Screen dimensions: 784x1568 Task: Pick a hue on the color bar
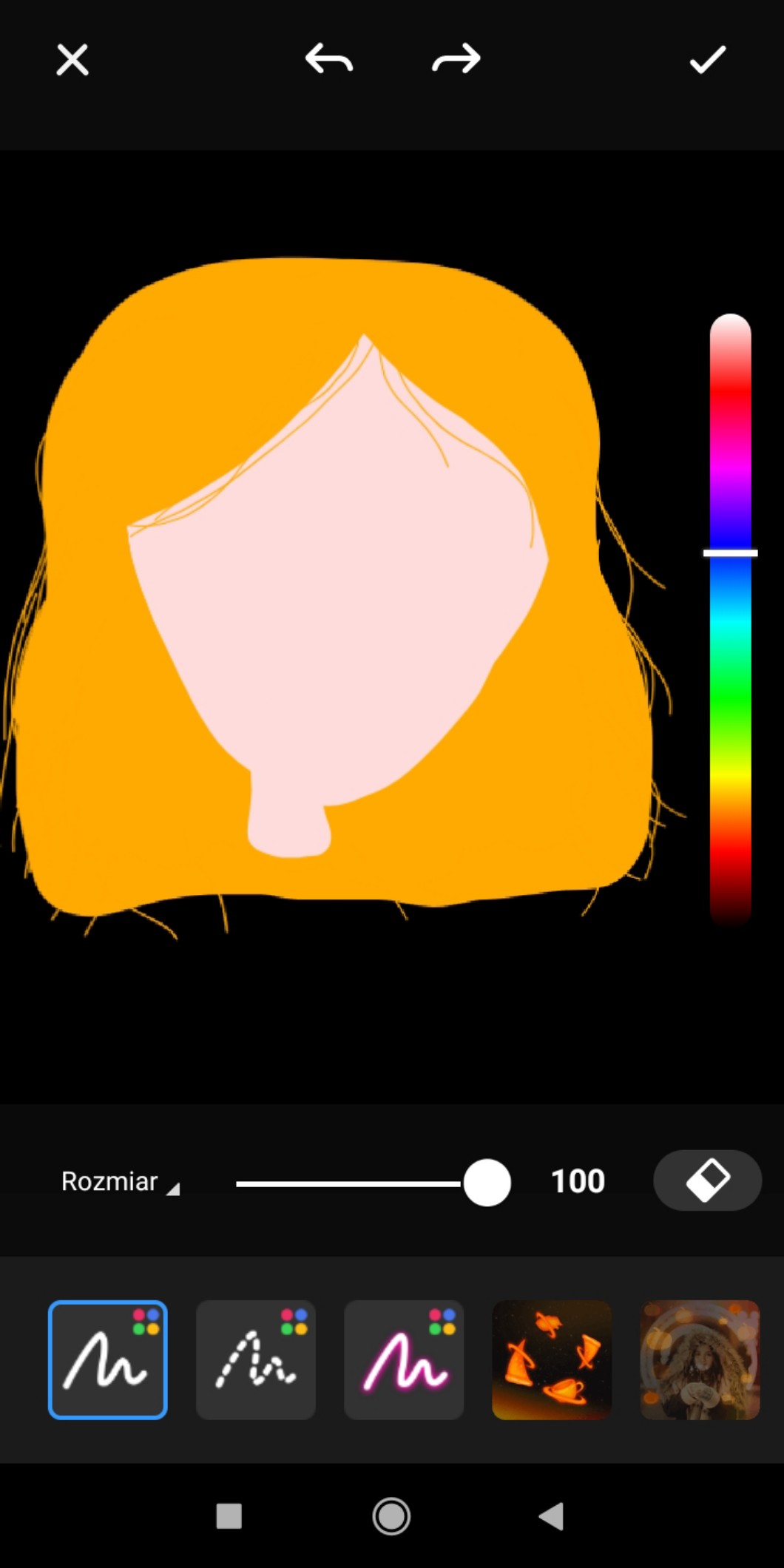pyautogui.click(x=730, y=666)
